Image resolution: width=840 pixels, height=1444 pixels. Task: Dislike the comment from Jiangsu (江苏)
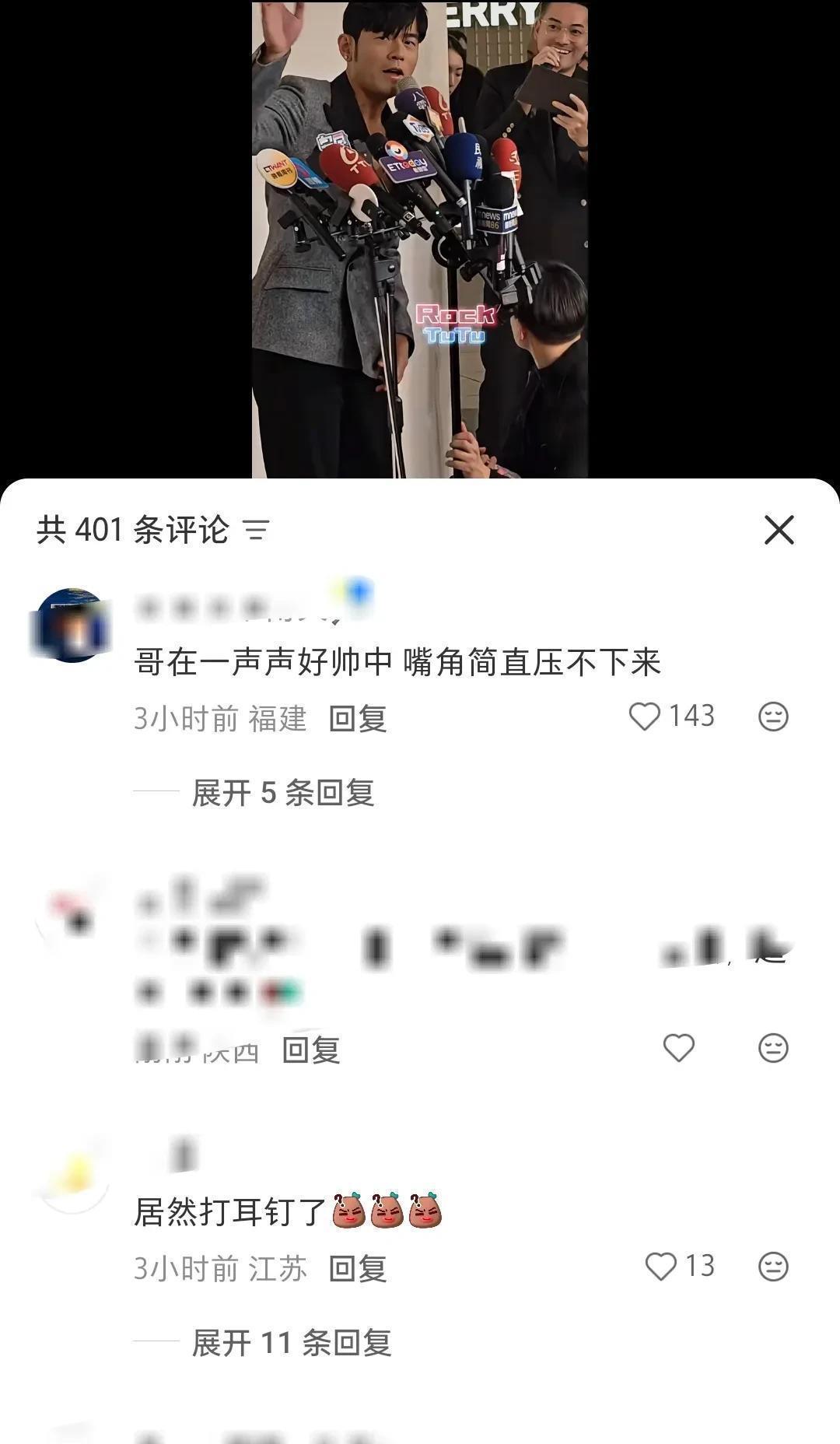click(773, 1267)
